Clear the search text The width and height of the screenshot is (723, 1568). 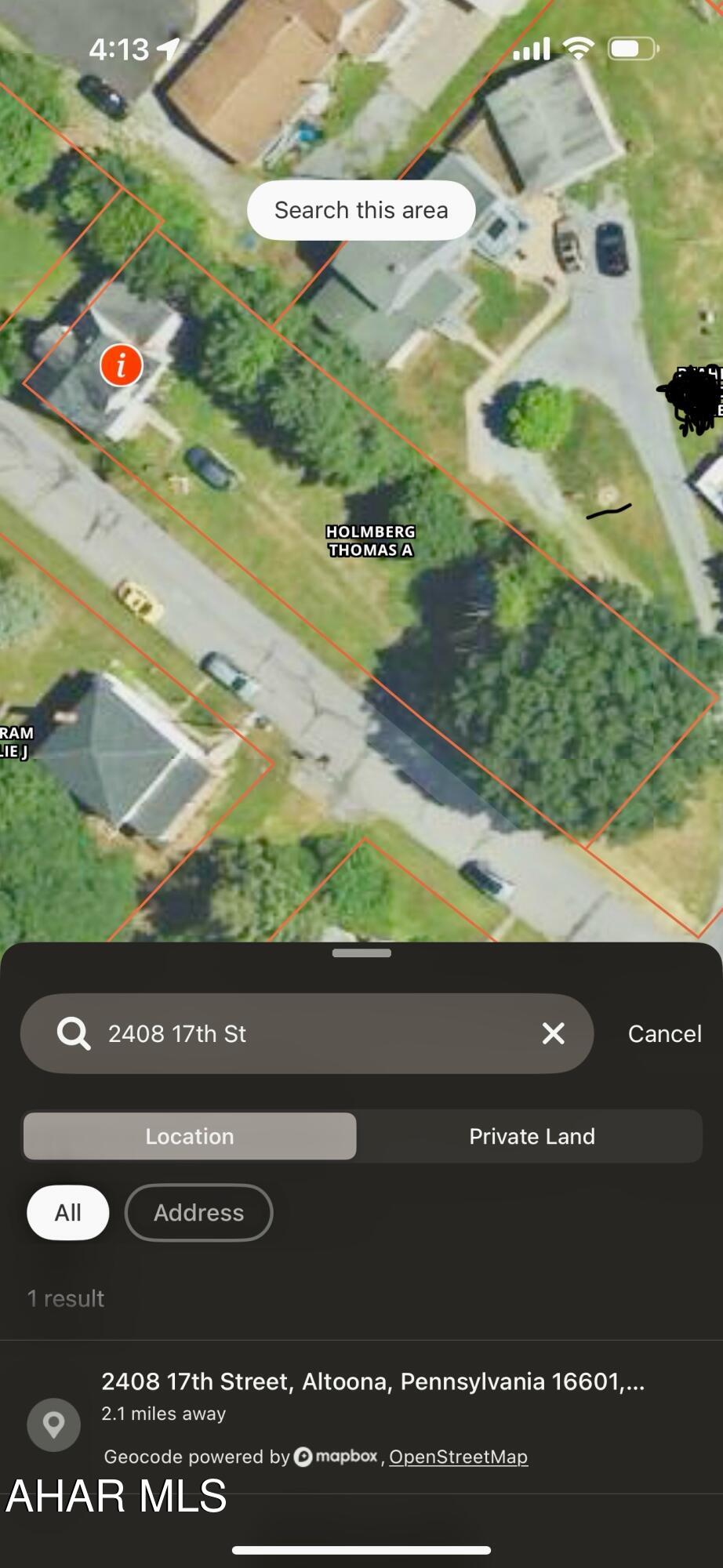point(554,1033)
